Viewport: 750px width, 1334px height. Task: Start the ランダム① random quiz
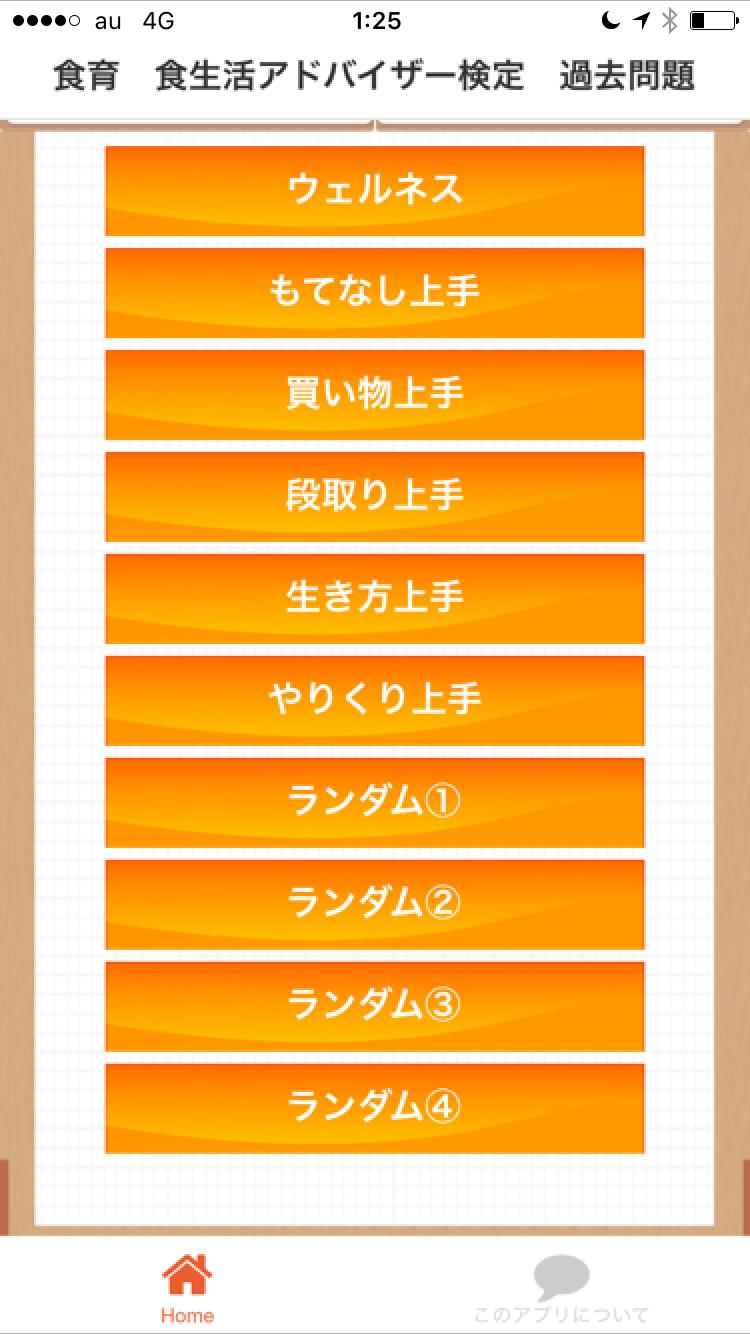pyautogui.click(x=375, y=803)
